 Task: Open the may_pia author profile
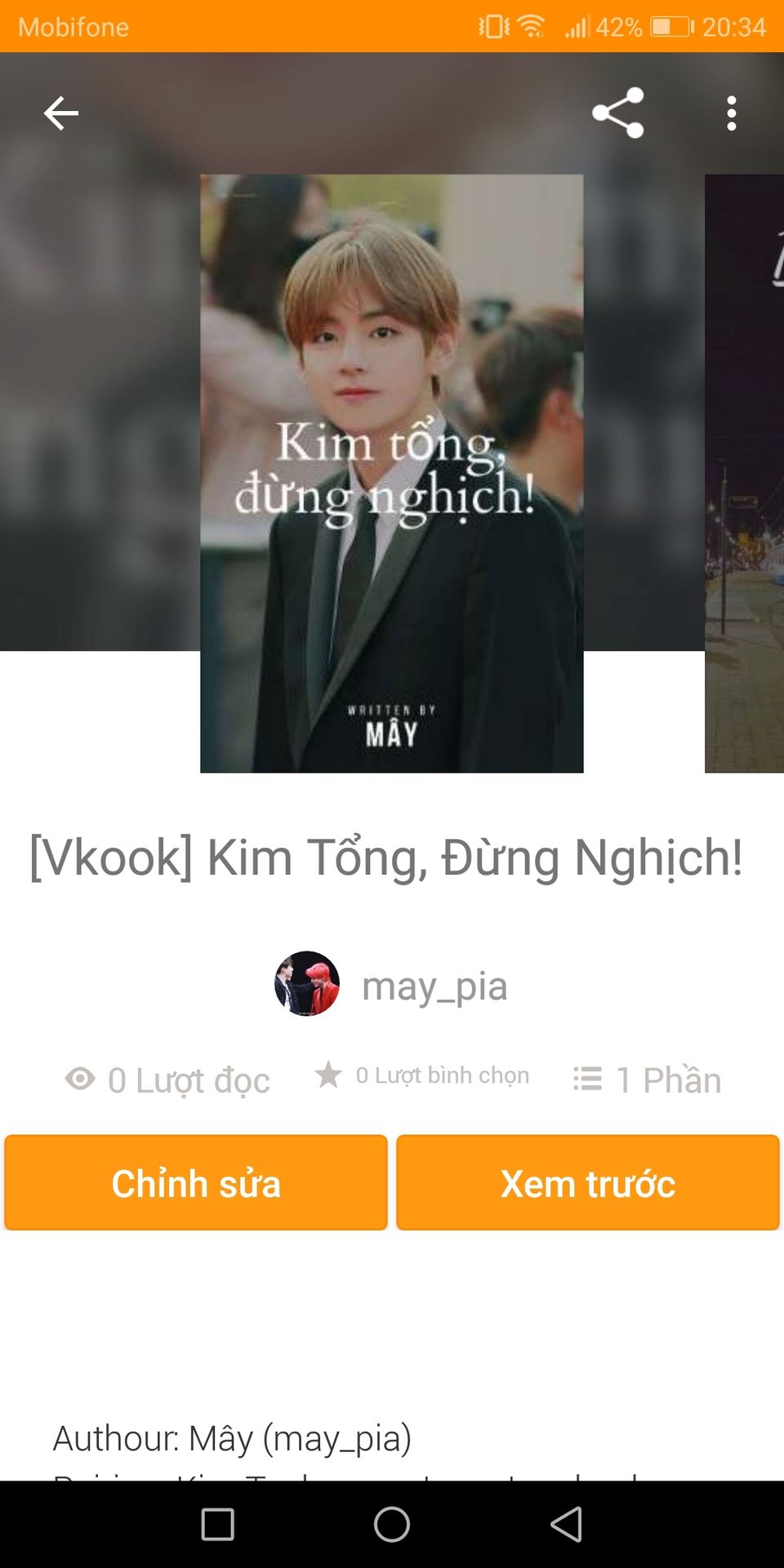[392, 984]
